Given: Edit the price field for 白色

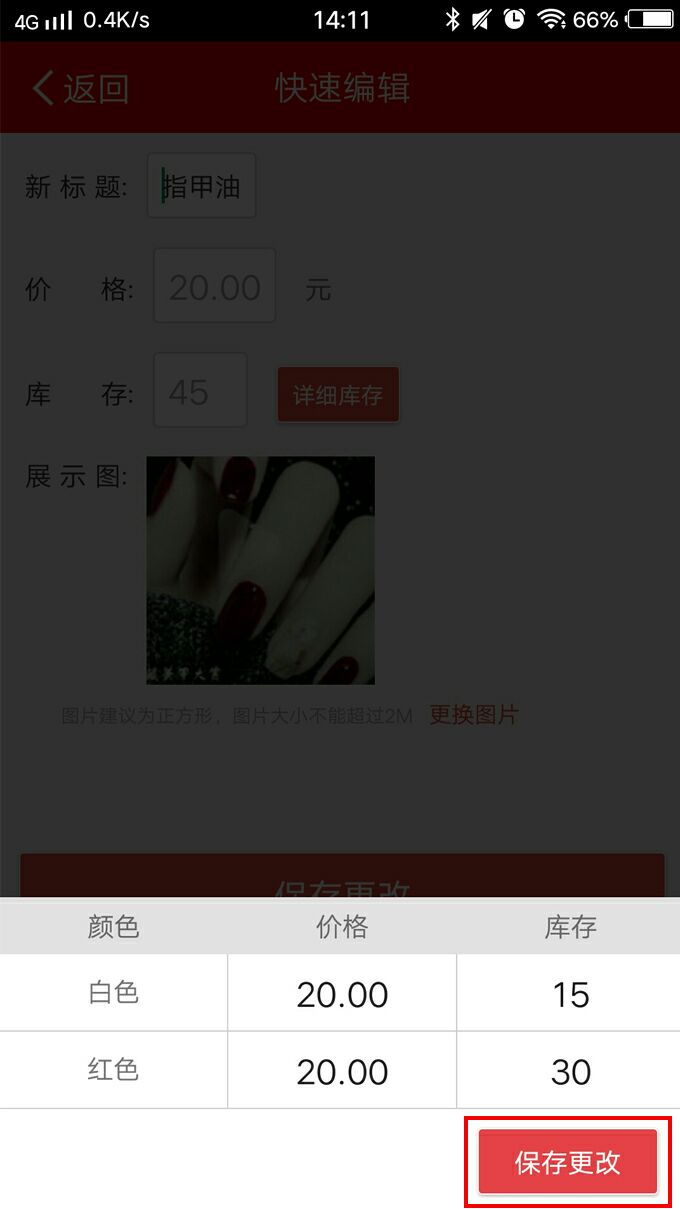Looking at the screenshot, I should 342,994.
